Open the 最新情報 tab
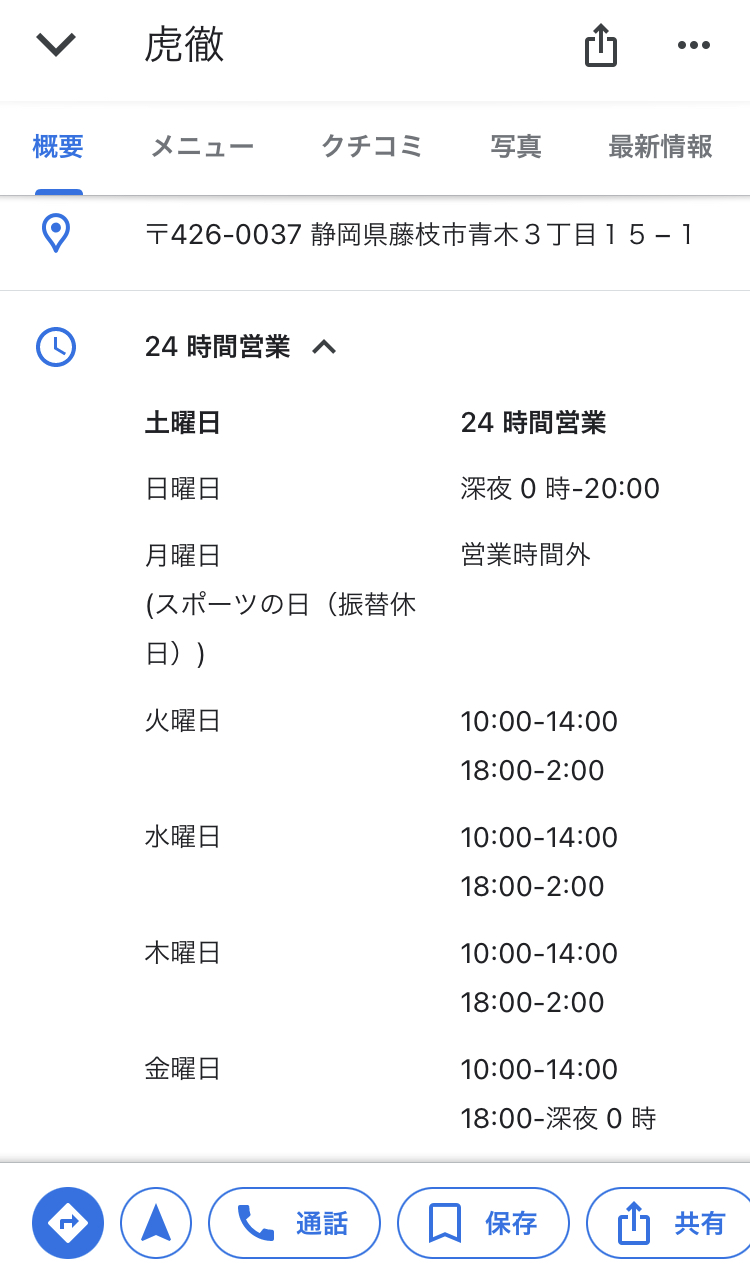 tap(661, 148)
